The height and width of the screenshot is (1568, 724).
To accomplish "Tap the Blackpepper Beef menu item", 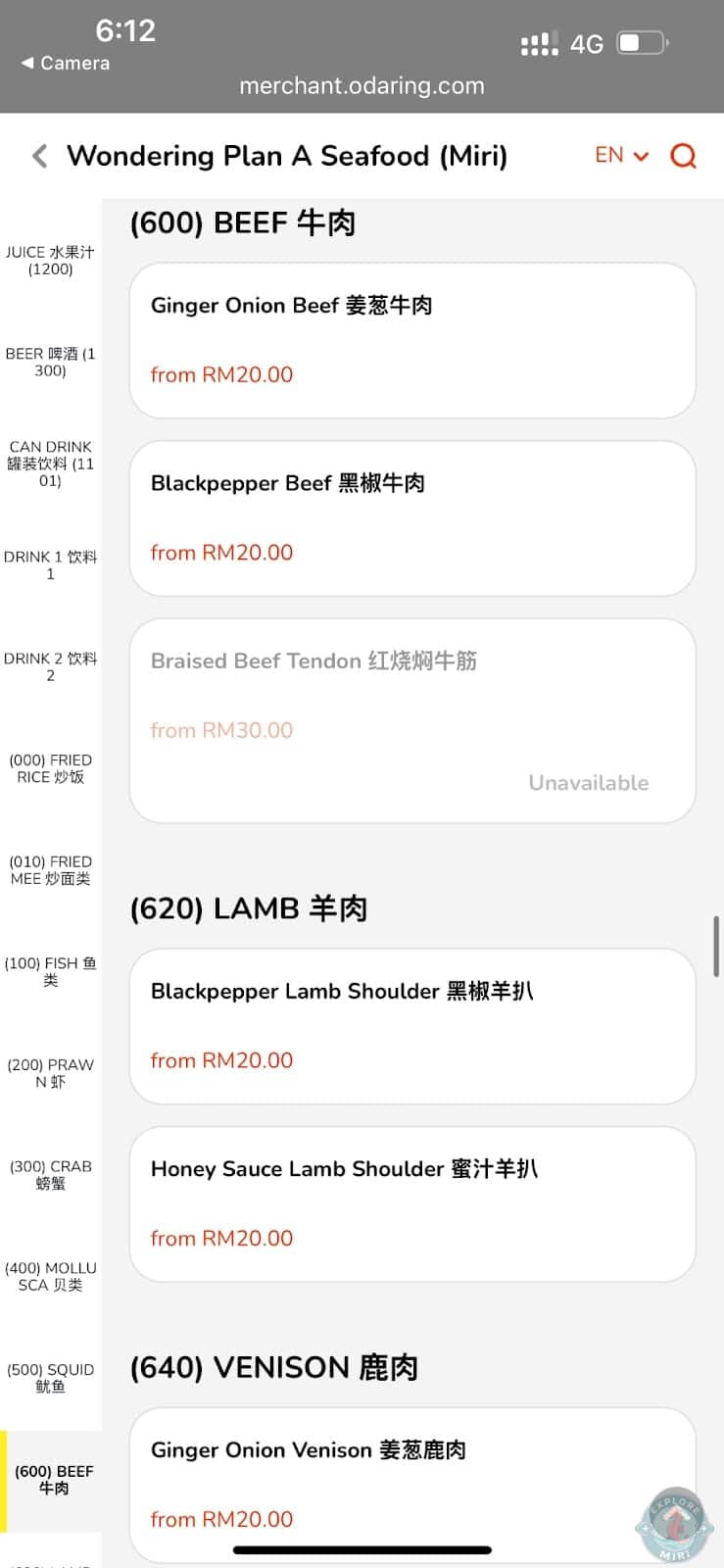I will pos(411,518).
